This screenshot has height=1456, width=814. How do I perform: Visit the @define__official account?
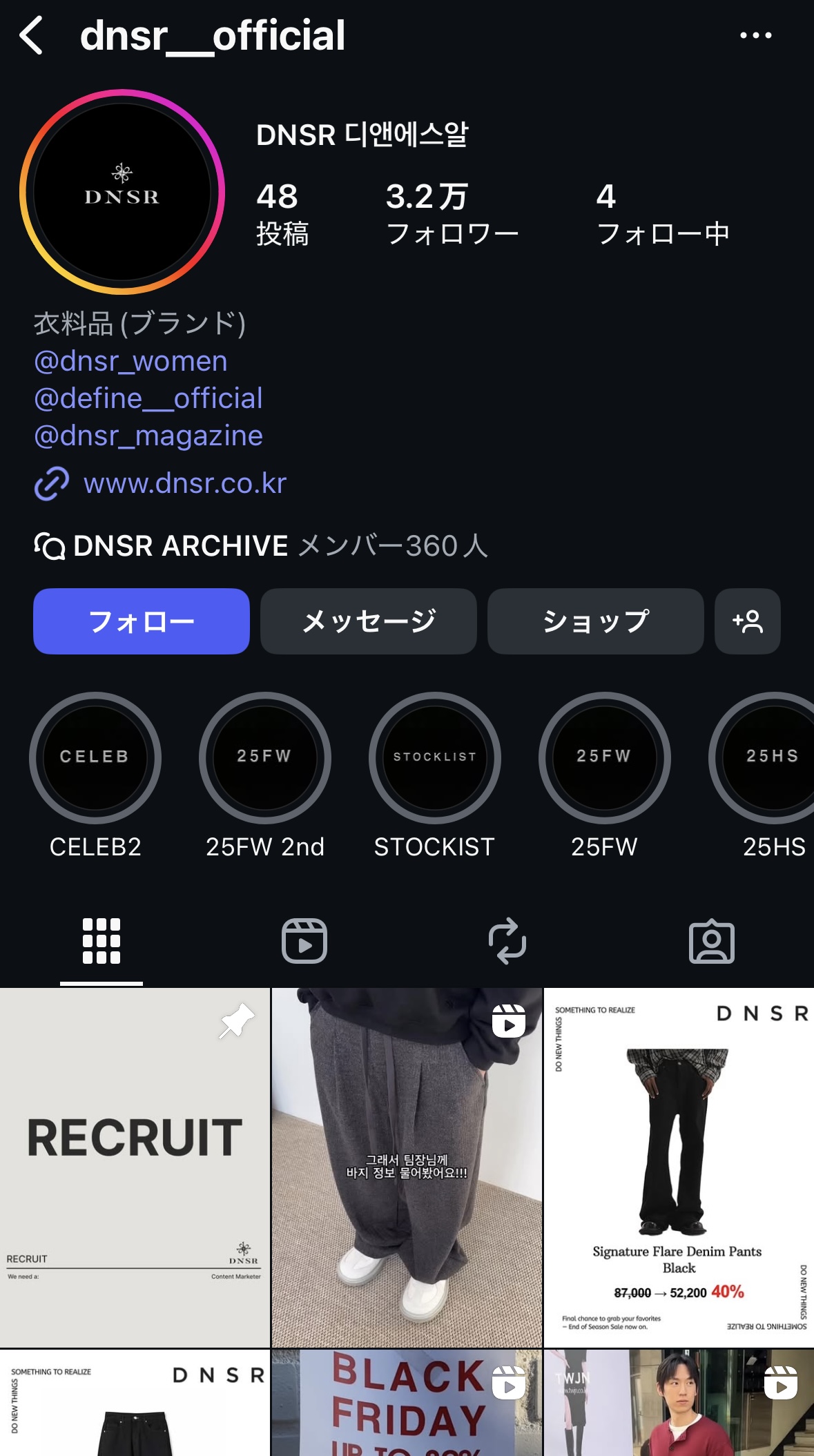point(148,398)
